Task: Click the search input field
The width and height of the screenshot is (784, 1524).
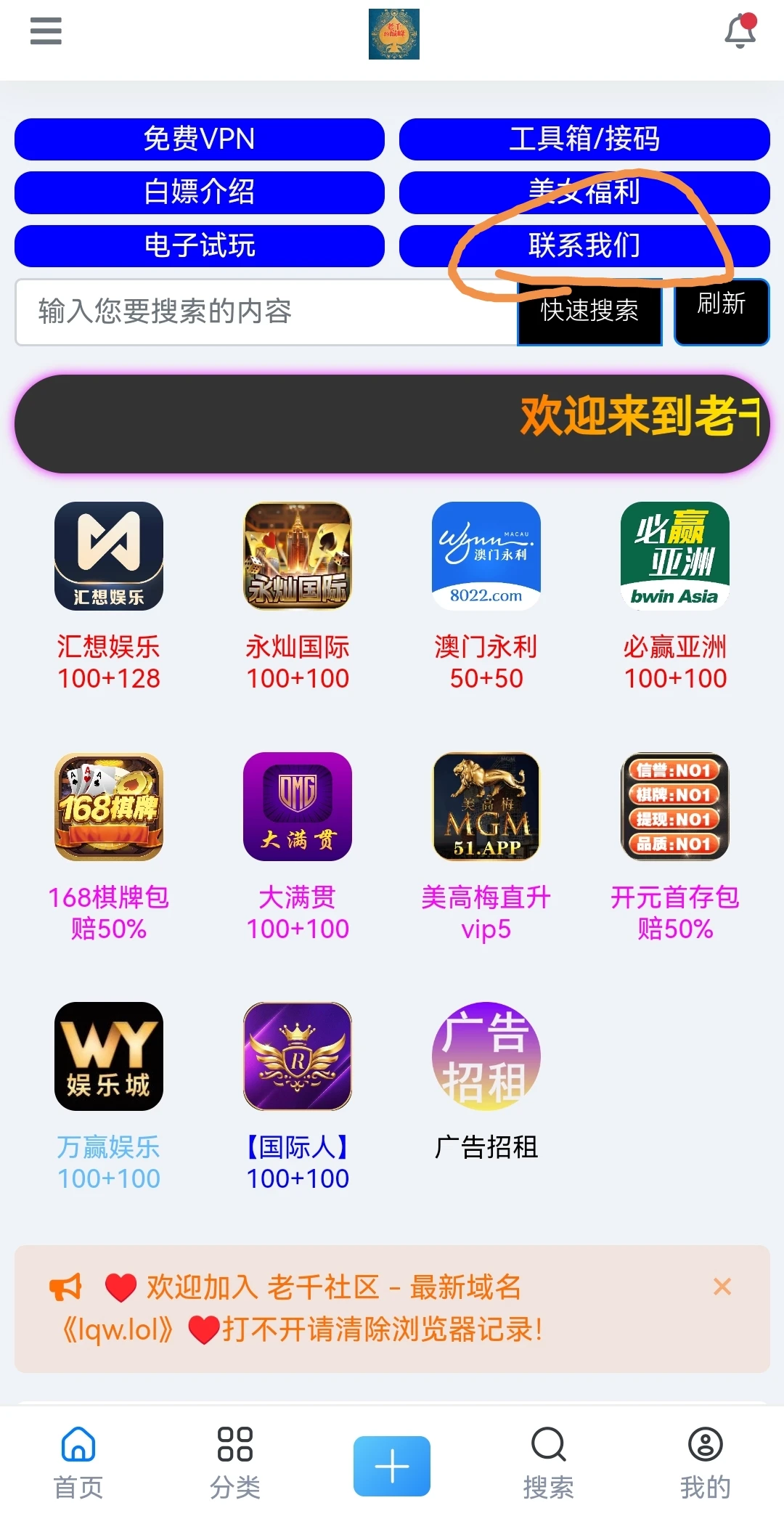Action: 261,312
